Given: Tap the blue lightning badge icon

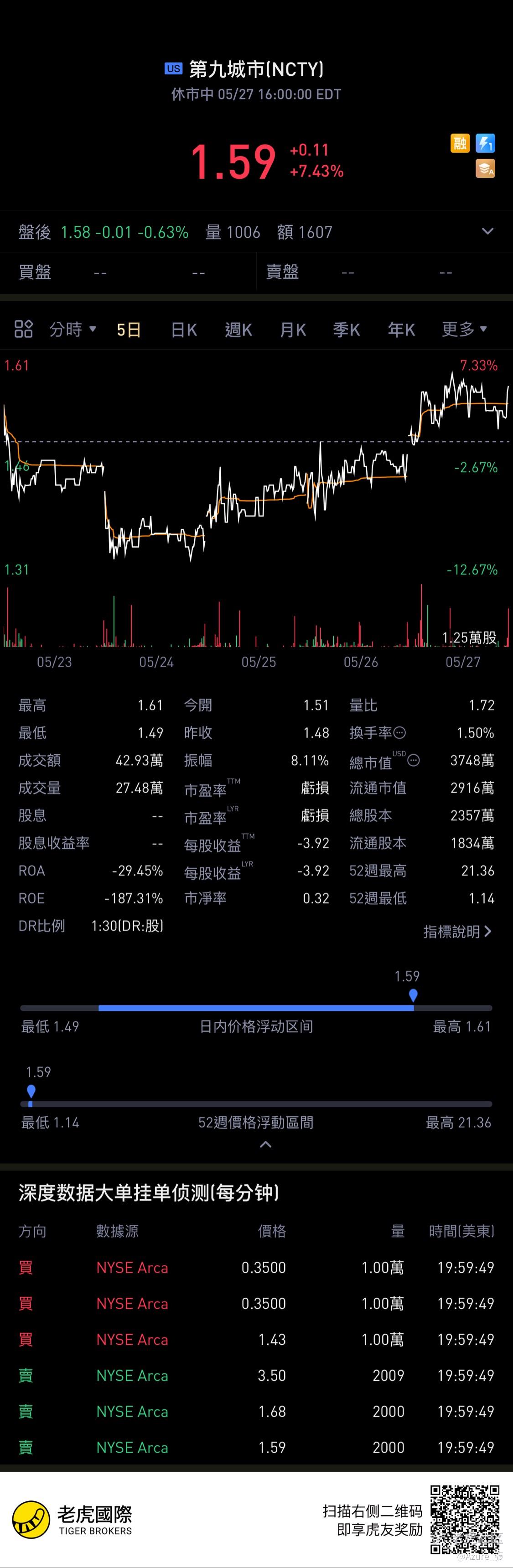Looking at the screenshot, I should click(485, 143).
